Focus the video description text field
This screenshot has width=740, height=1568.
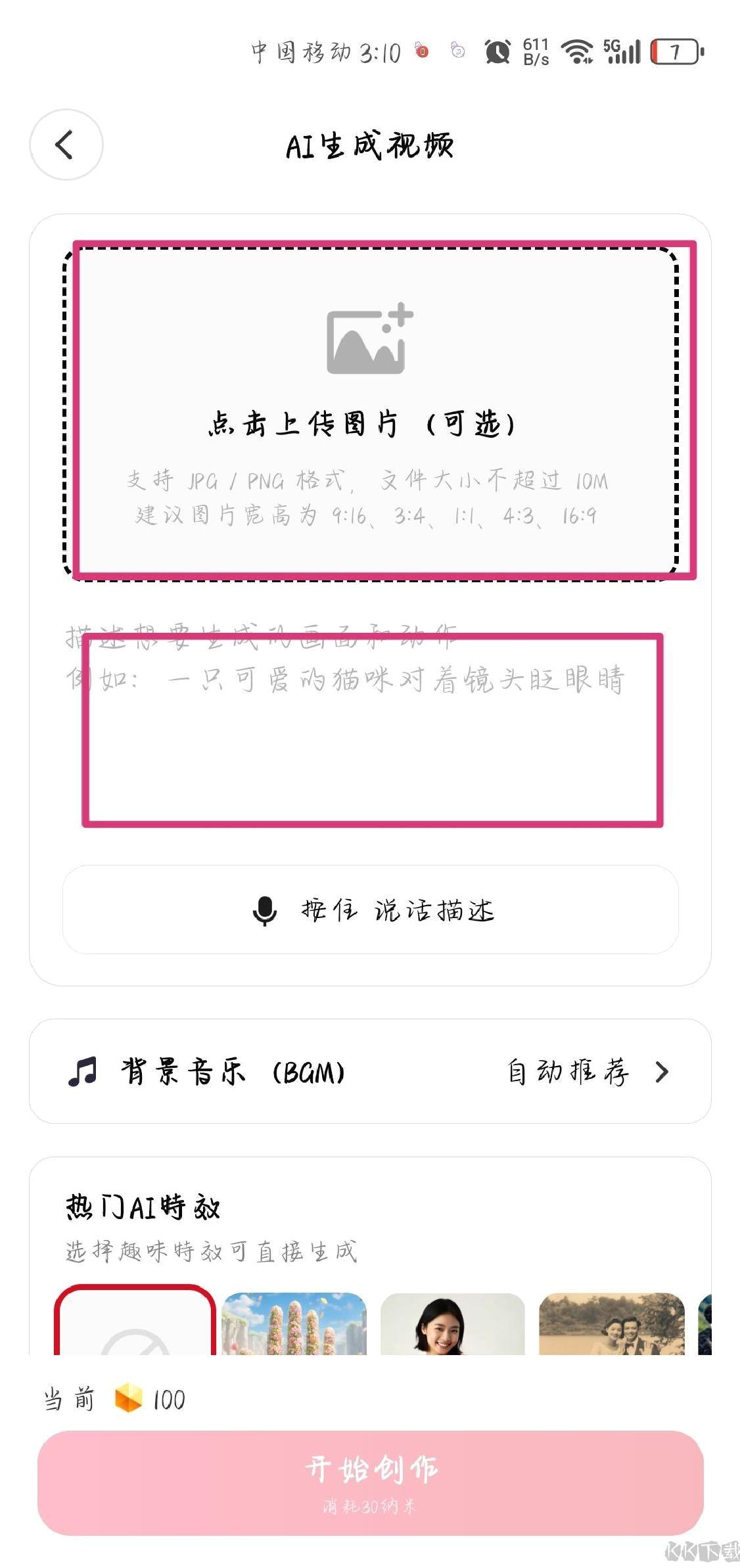point(371,729)
